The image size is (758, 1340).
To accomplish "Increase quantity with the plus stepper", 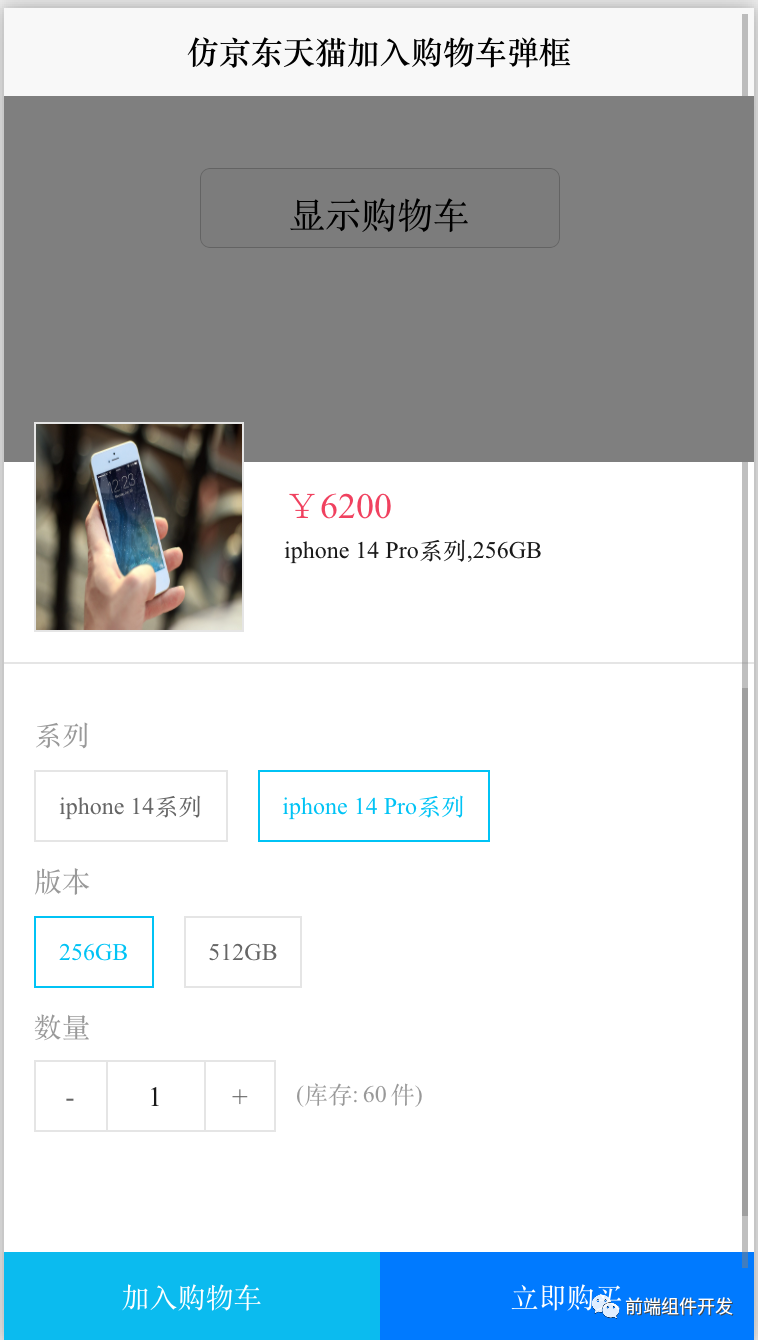I will click(240, 1096).
